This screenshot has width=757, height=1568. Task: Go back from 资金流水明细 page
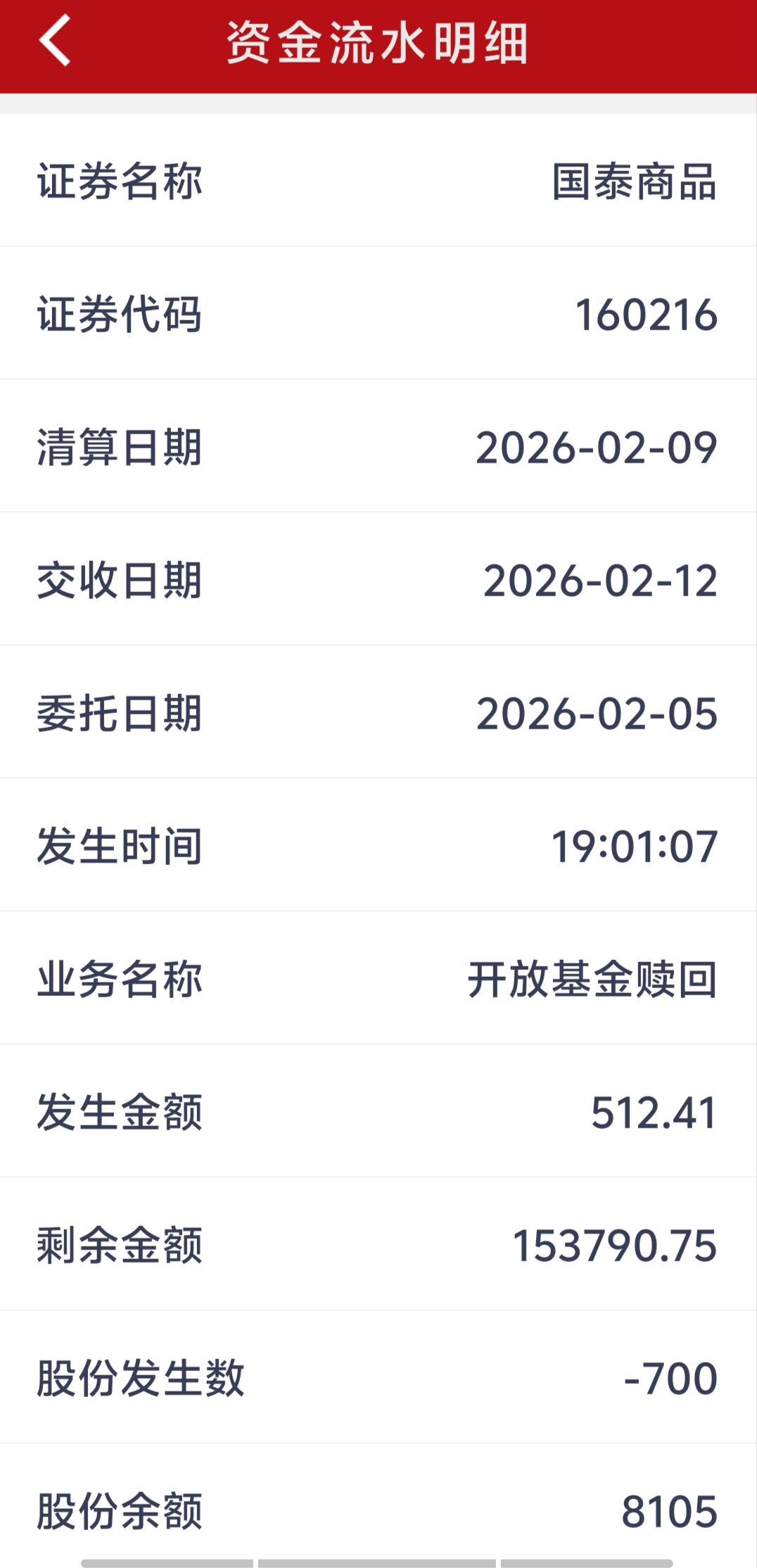pyautogui.click(x=55, y=41)
